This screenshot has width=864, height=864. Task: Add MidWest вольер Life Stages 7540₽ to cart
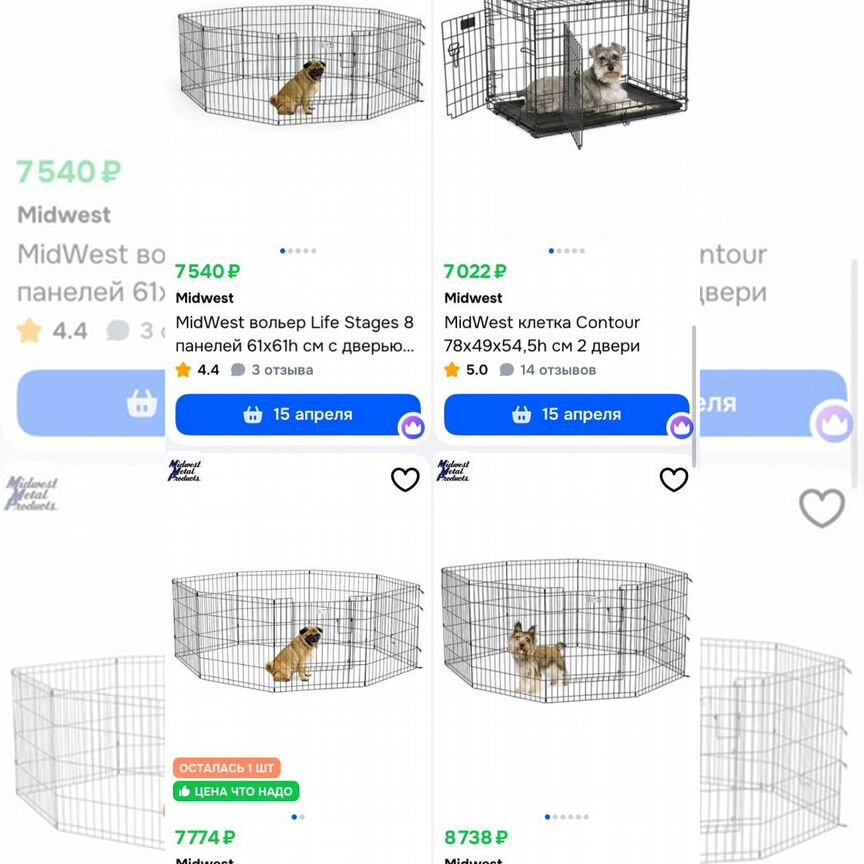tap(297, 414)
